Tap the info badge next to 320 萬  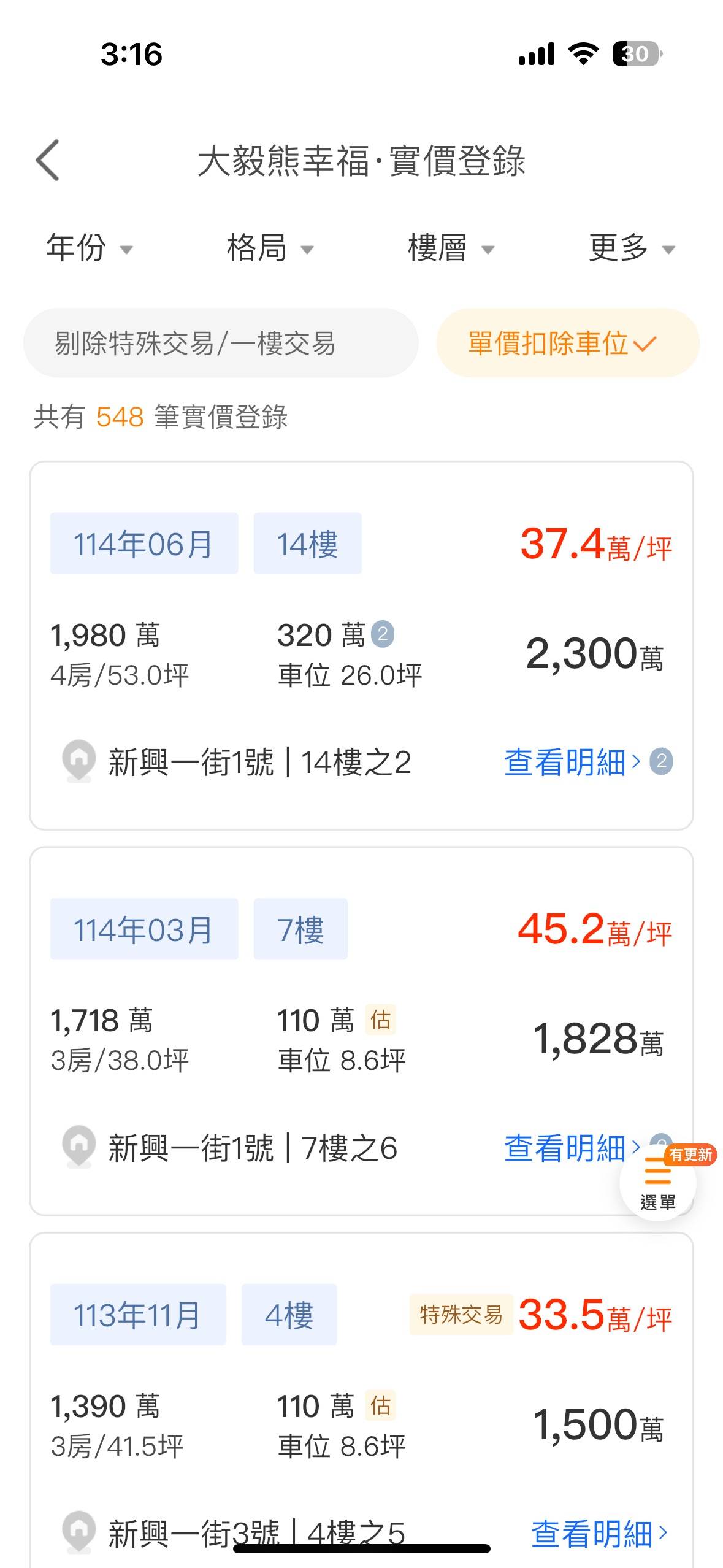click(383, 634)
